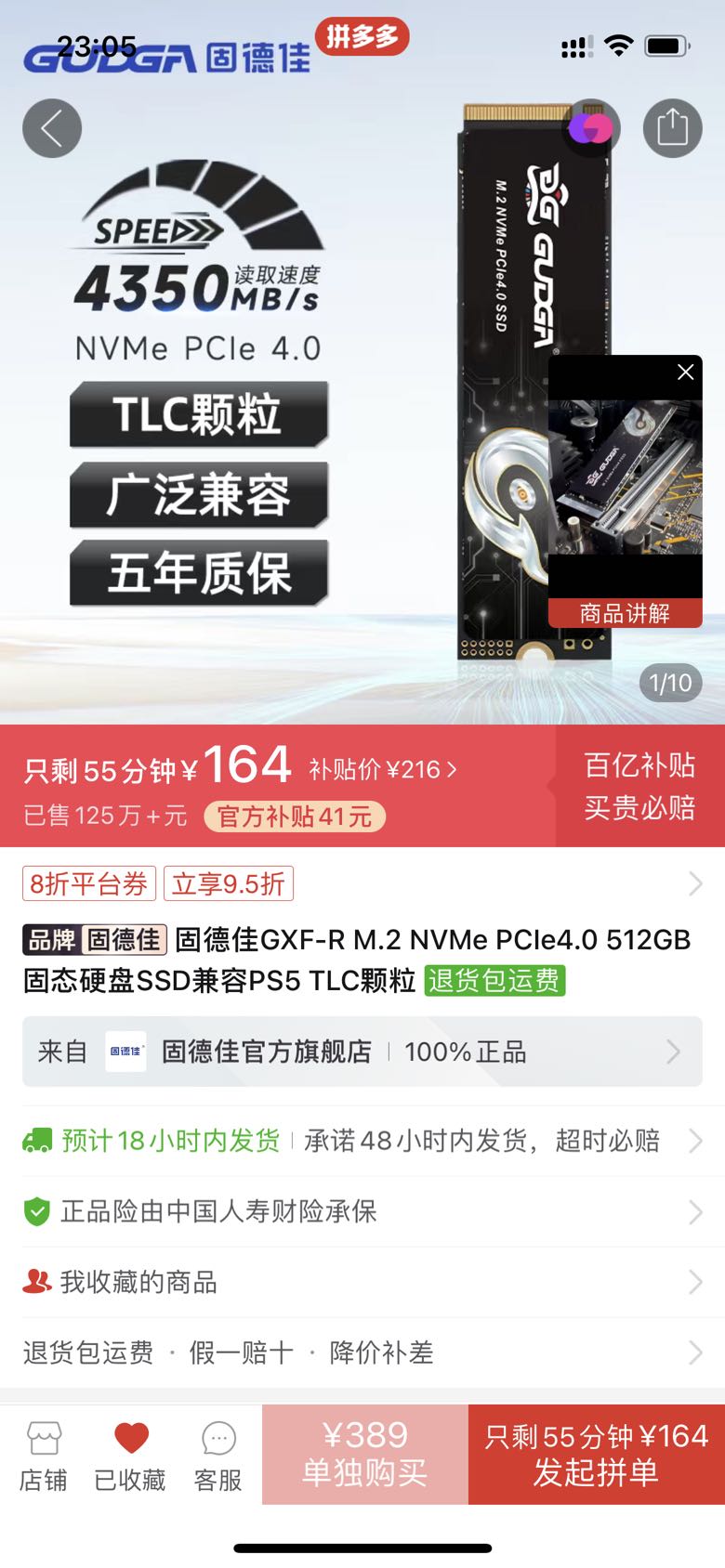Tap ¥389 单独购买 to buy alone
The image size is (725, 1568).
click(x=369, y=1454)
